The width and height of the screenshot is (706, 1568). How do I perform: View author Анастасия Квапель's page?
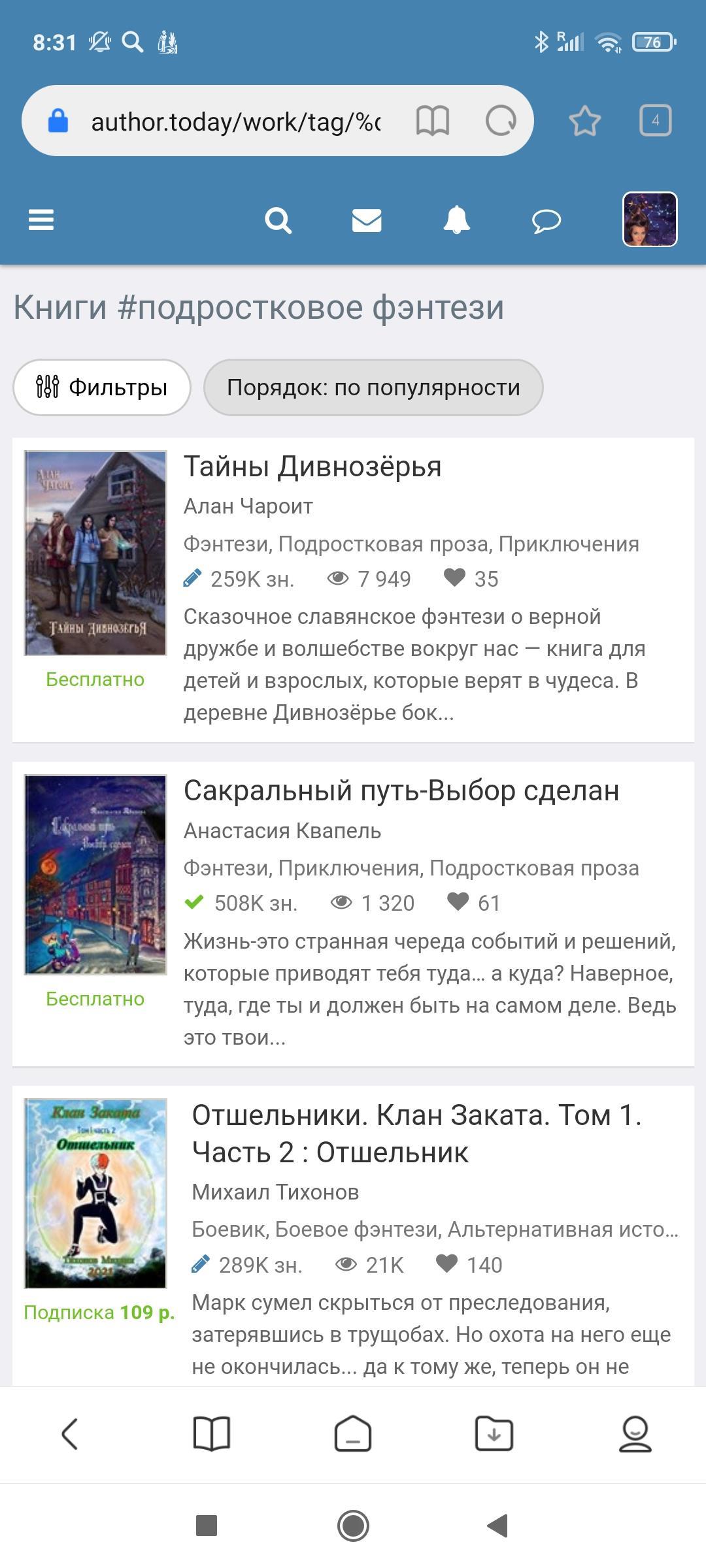tap(282, 831)
